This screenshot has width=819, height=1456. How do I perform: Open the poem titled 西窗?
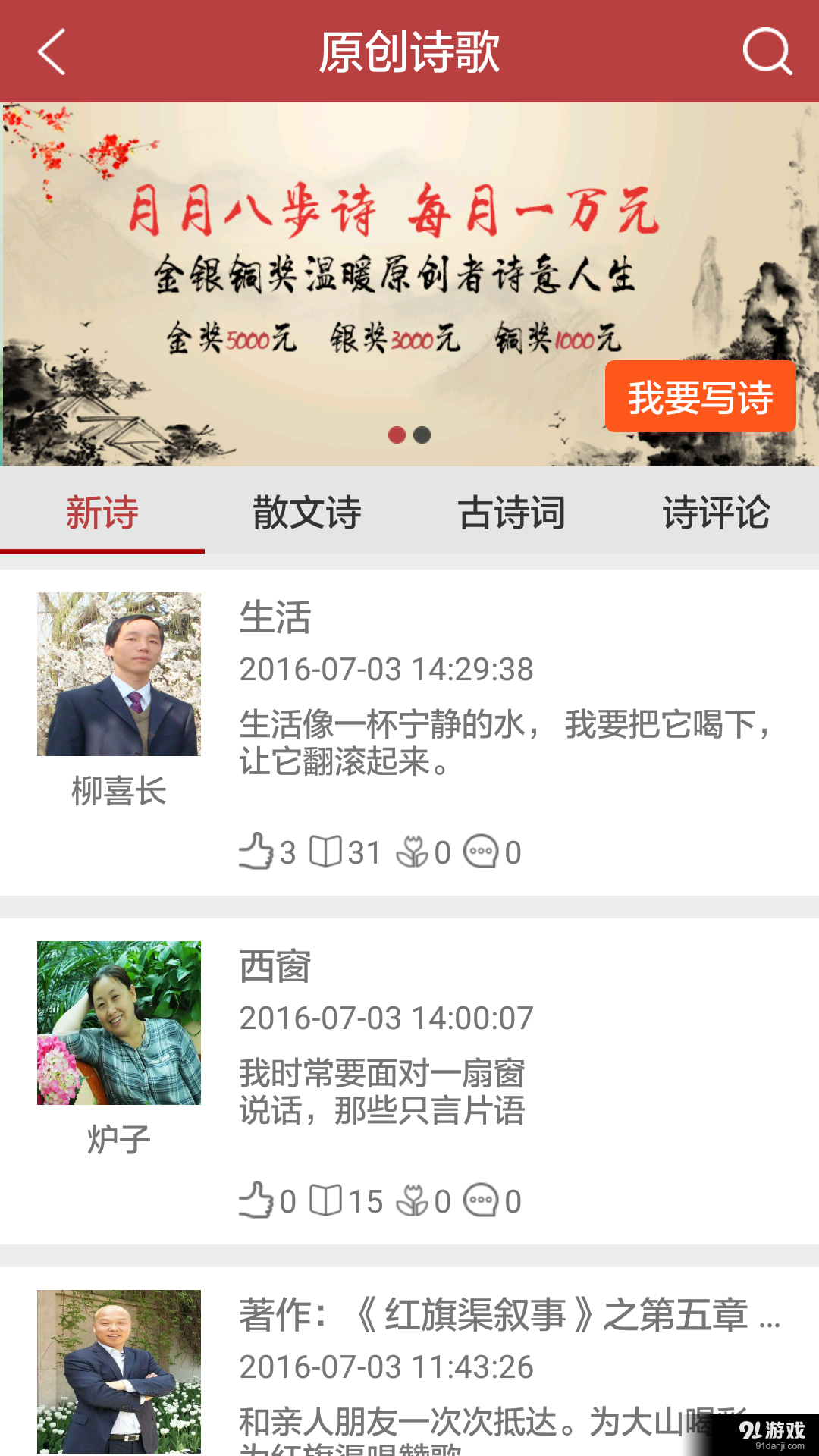[273, 967]
